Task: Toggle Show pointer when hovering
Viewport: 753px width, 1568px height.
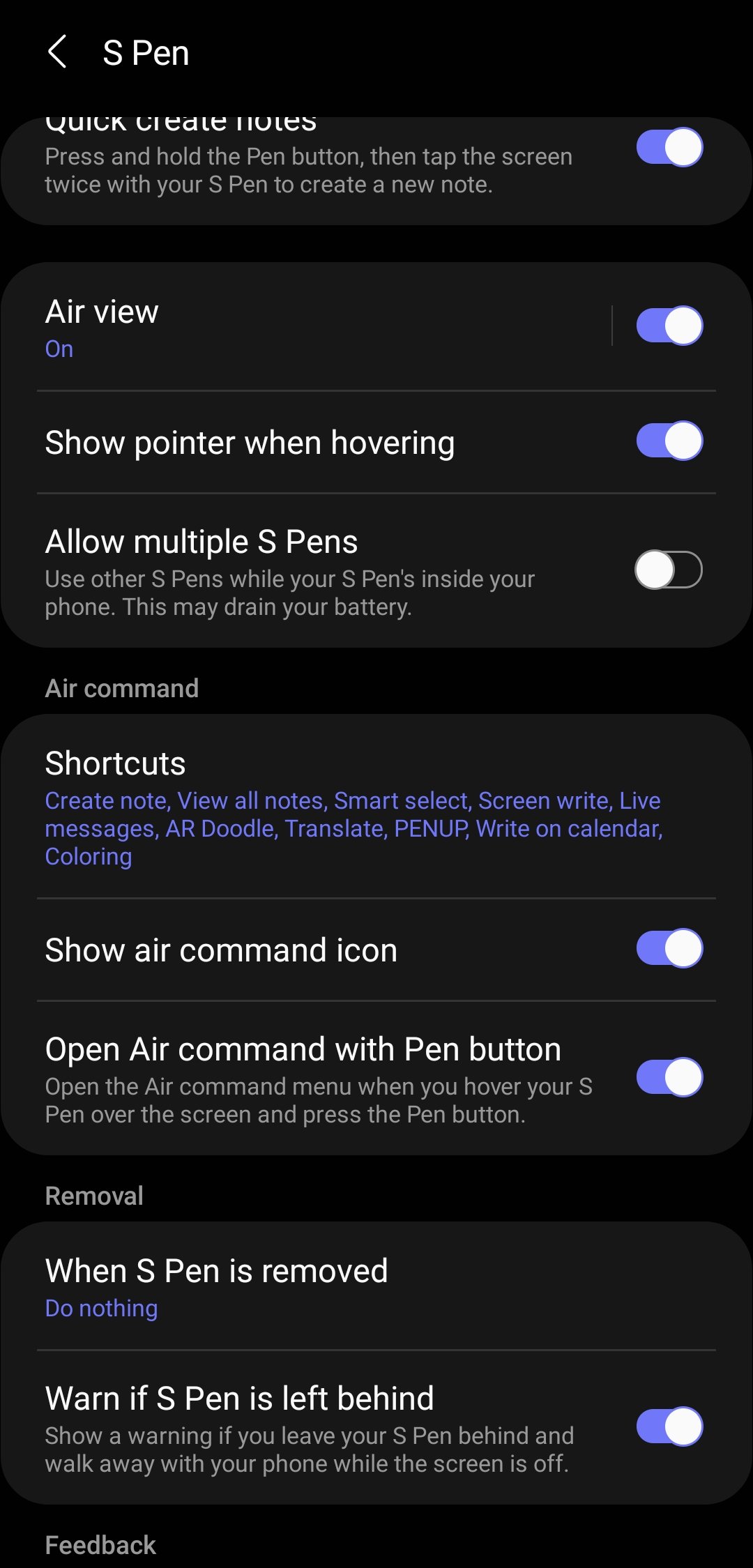Action: [x=669, y=441]
